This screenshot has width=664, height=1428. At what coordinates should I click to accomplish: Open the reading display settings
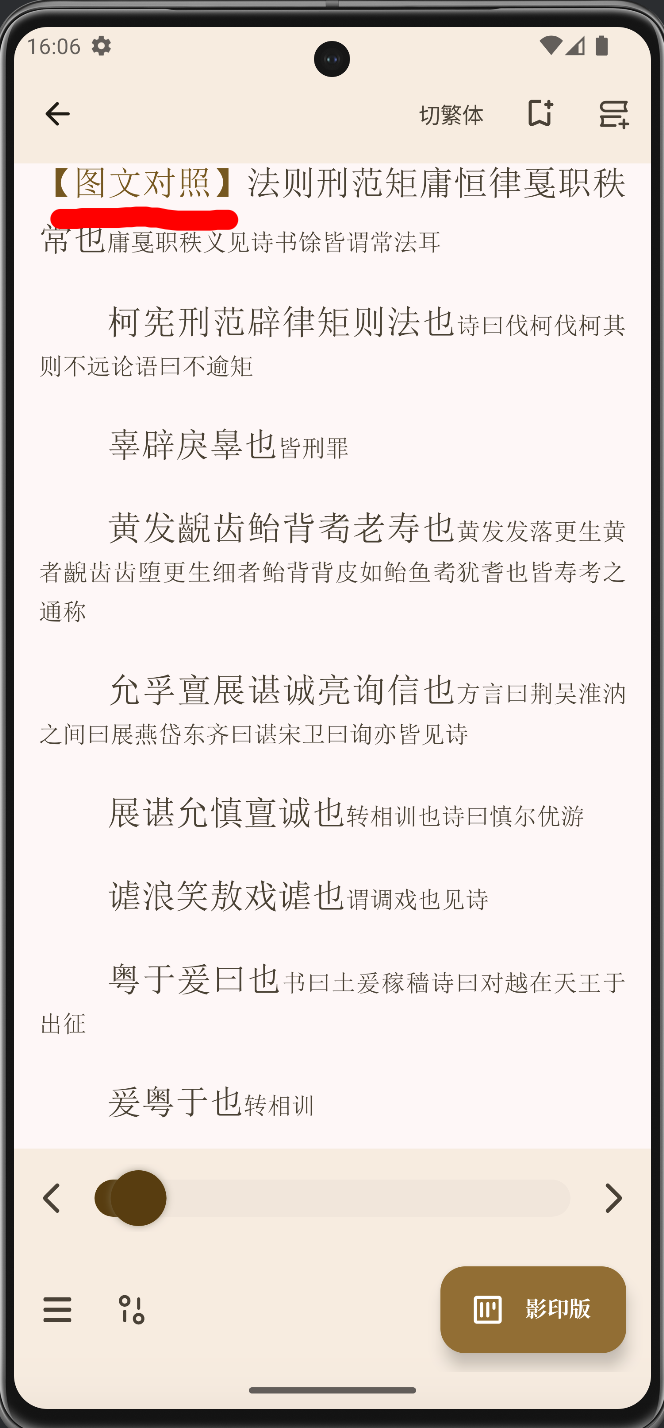click(x=131, y=1310)
